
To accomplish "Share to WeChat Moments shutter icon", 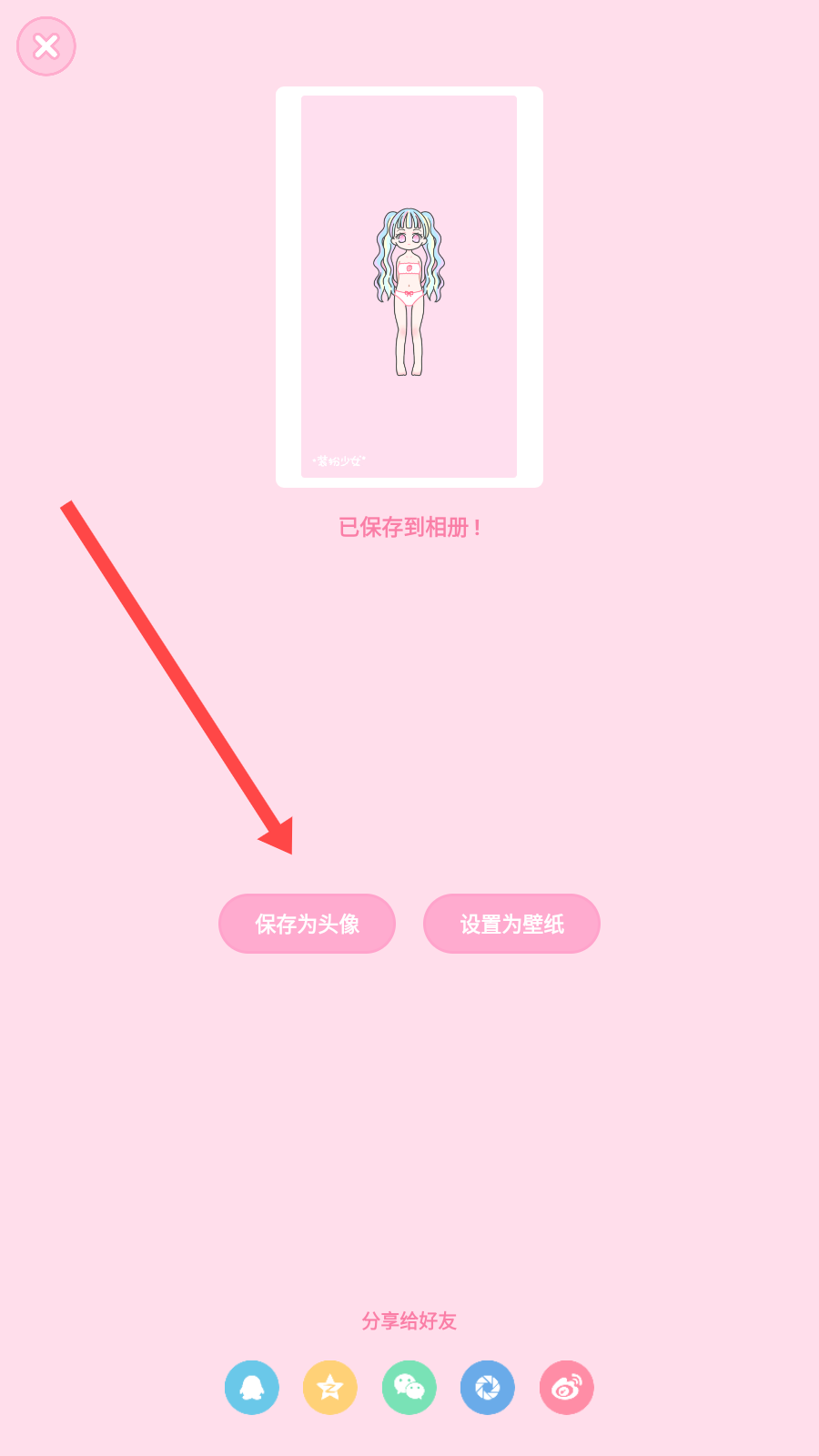I will coord(488,1388).
